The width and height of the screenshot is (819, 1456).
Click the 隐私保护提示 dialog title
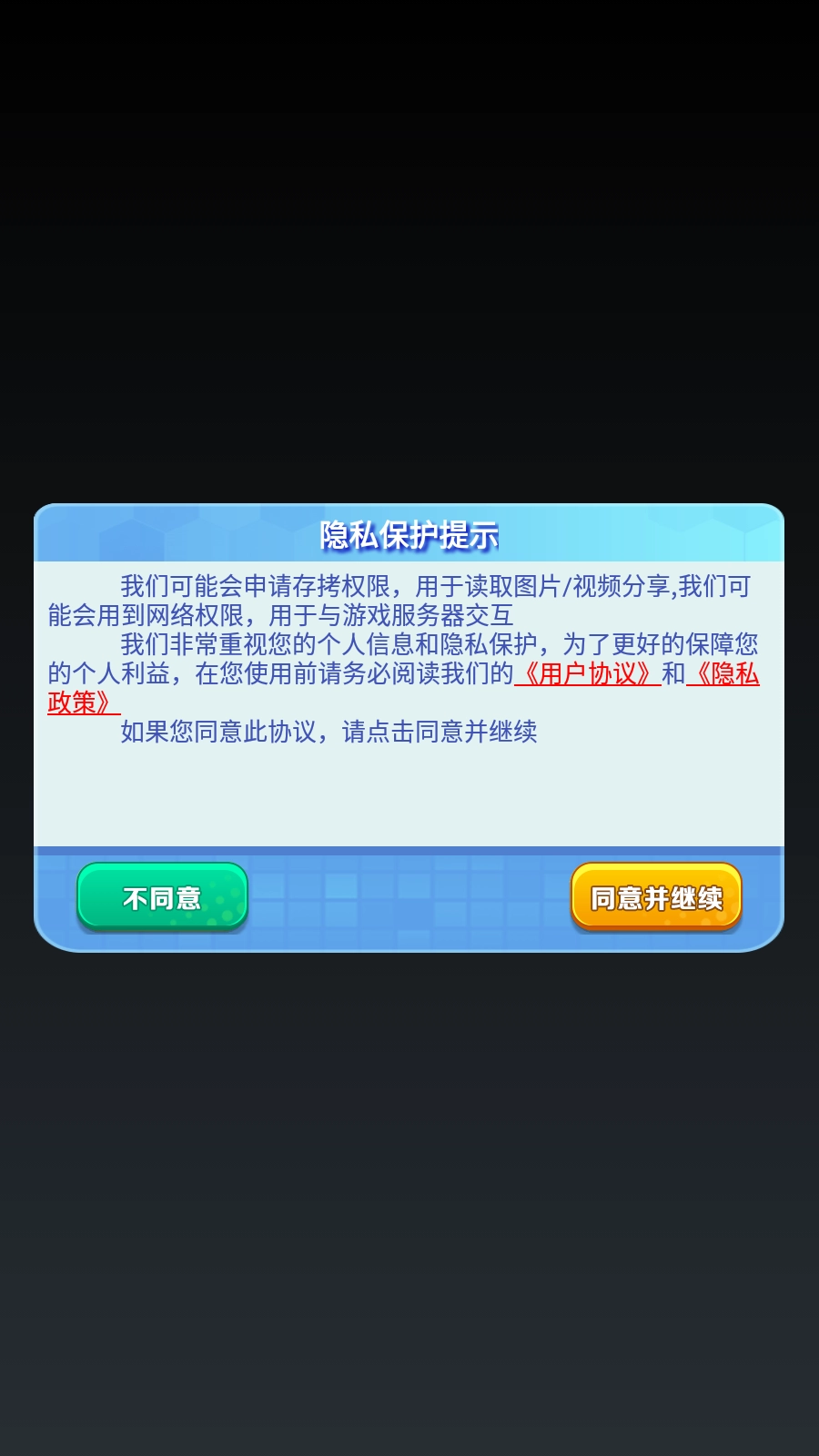click(409, 535)
